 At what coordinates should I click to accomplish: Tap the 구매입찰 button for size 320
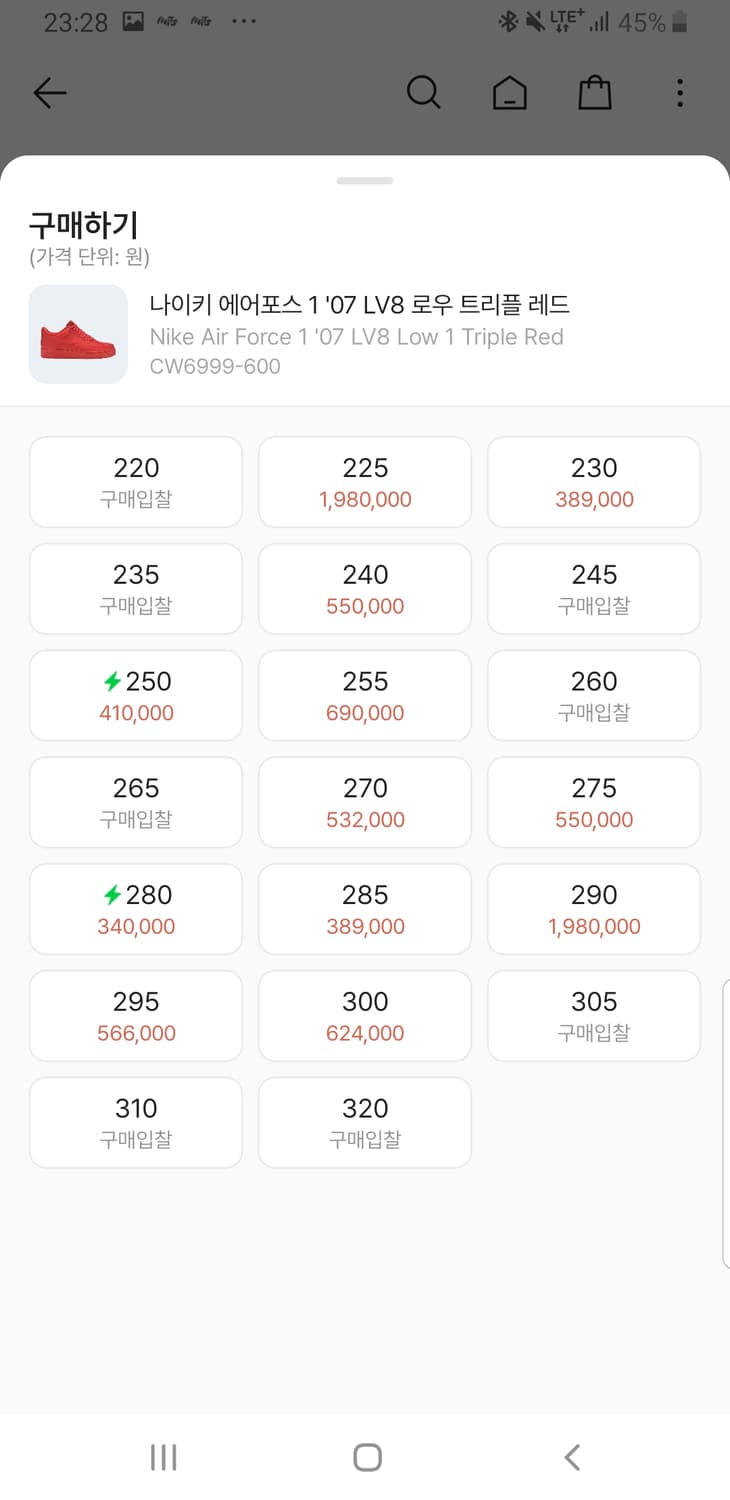pos(364,1122)
